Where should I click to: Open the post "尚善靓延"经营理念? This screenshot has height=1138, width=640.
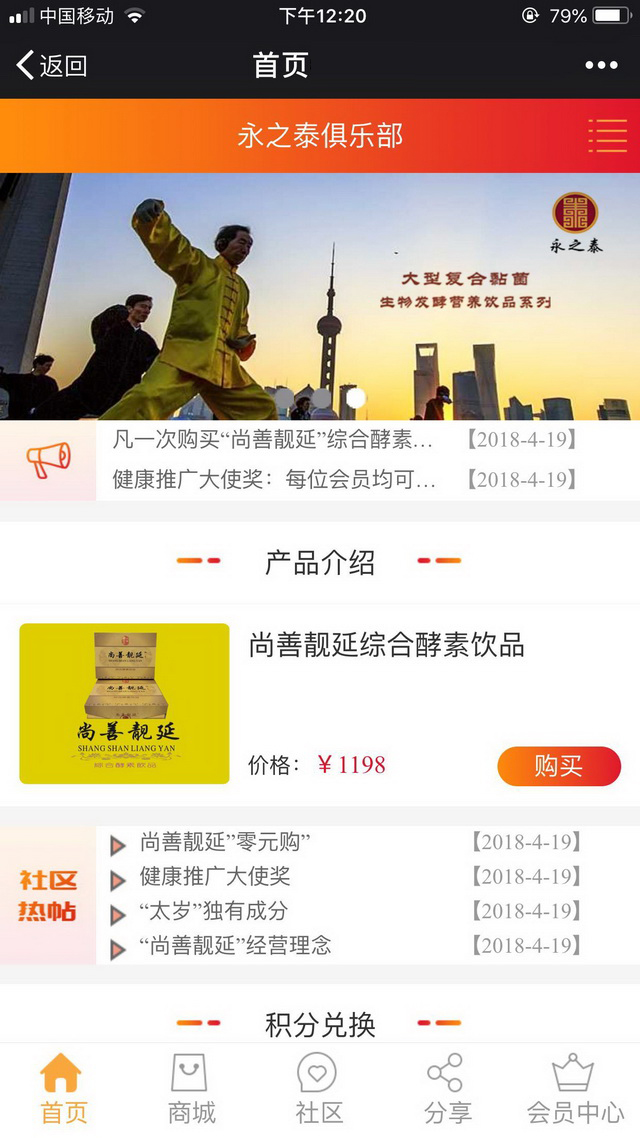pyautogui.click(x=235, y=946)
